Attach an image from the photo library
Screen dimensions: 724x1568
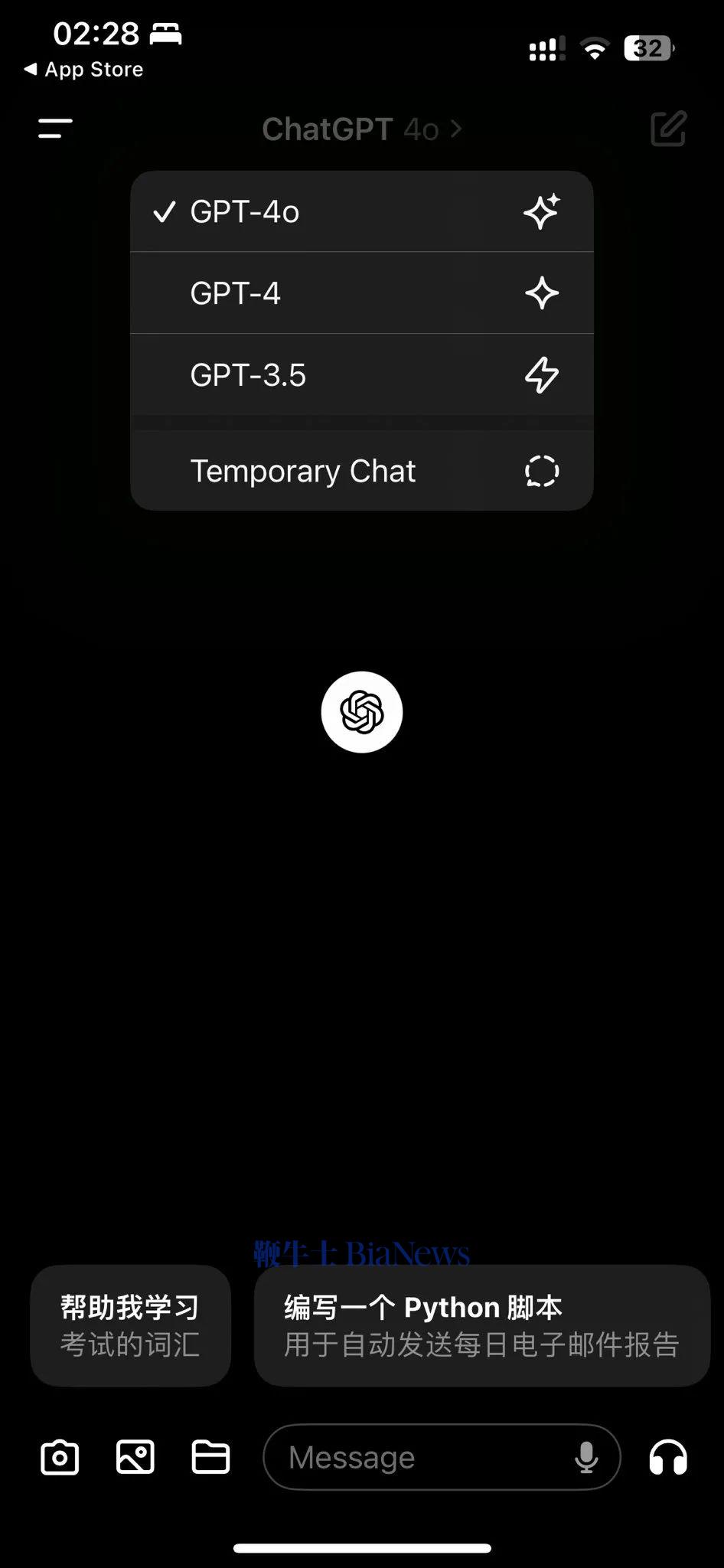click(135, 1457)
